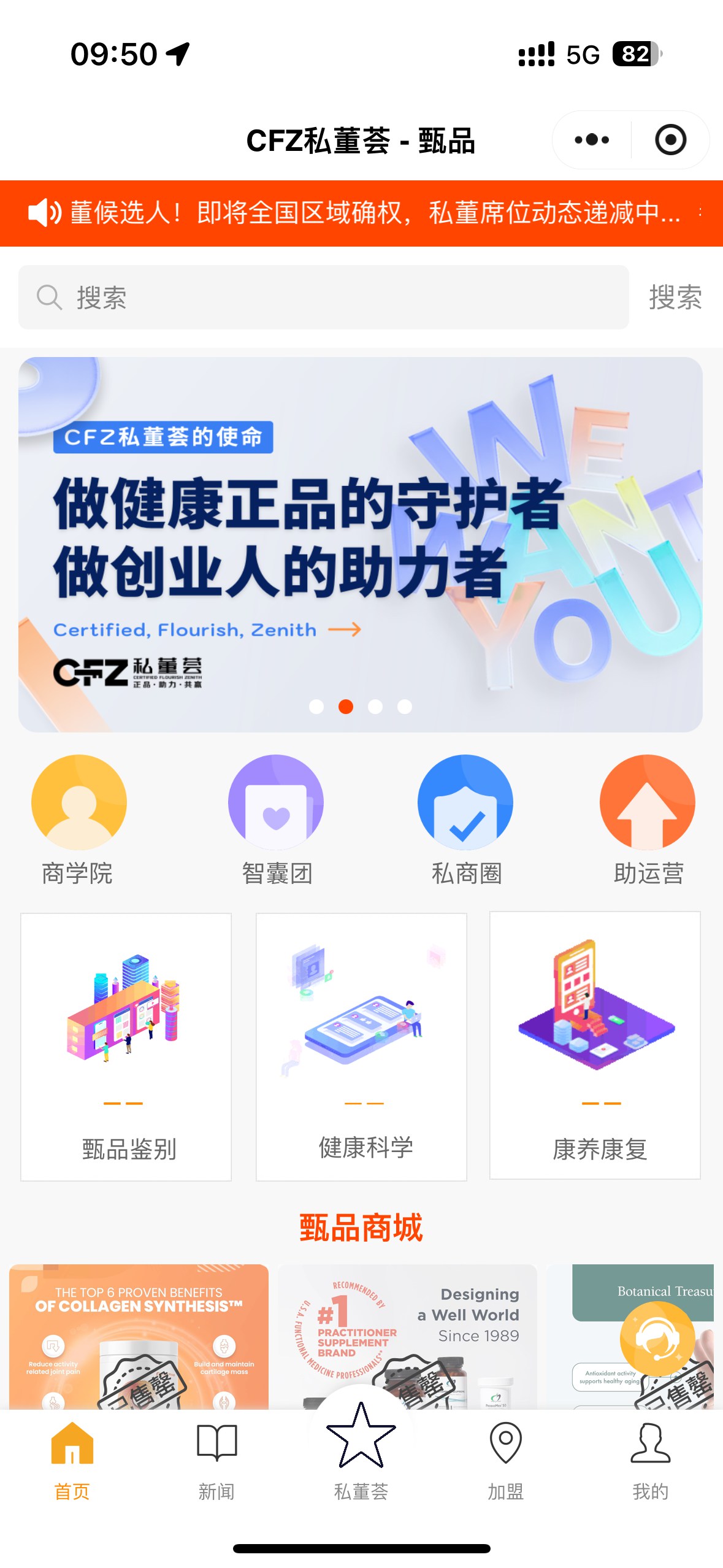
Task: Open the 健康科学 card
Action: (361, 1047)
